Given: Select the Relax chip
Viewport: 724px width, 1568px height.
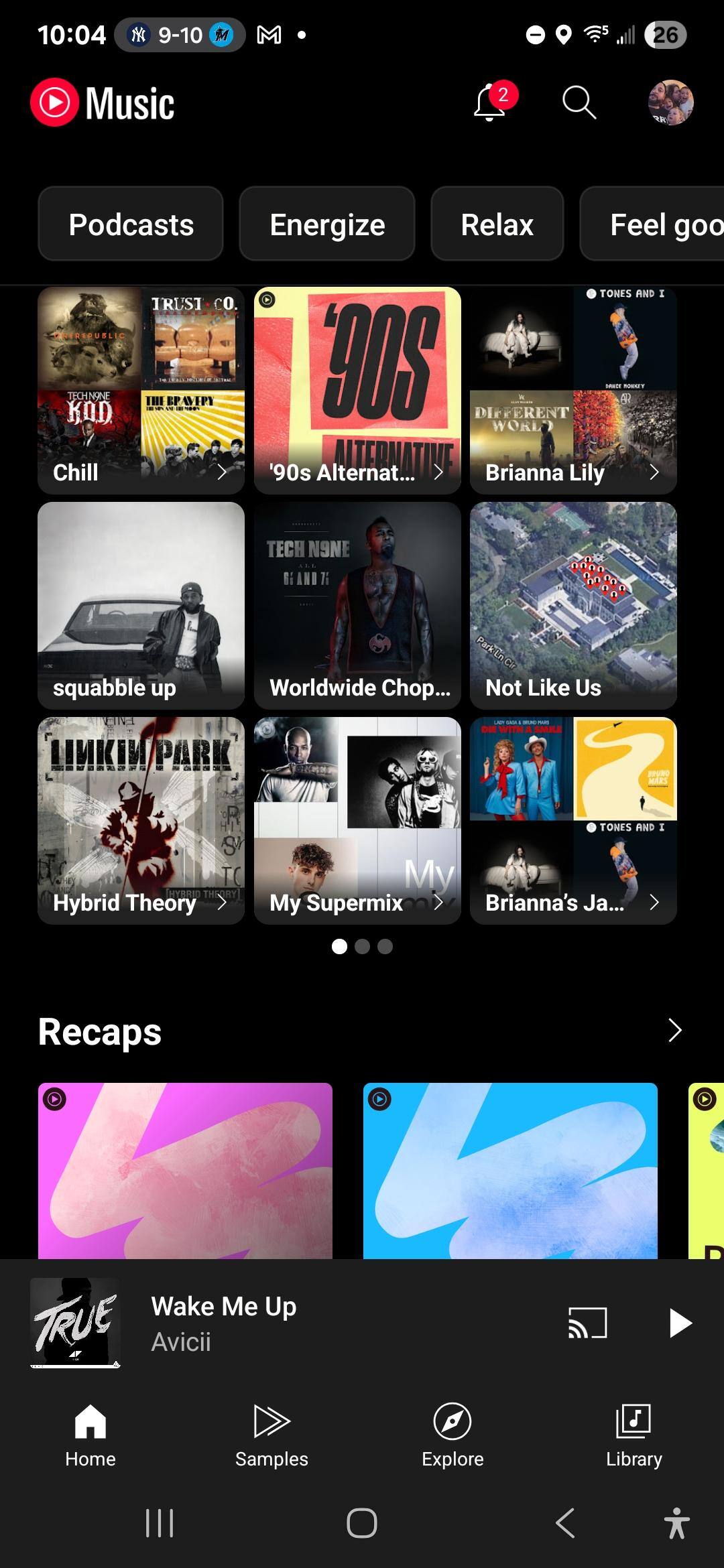Looking at the screenshot, I should [497, 224].
